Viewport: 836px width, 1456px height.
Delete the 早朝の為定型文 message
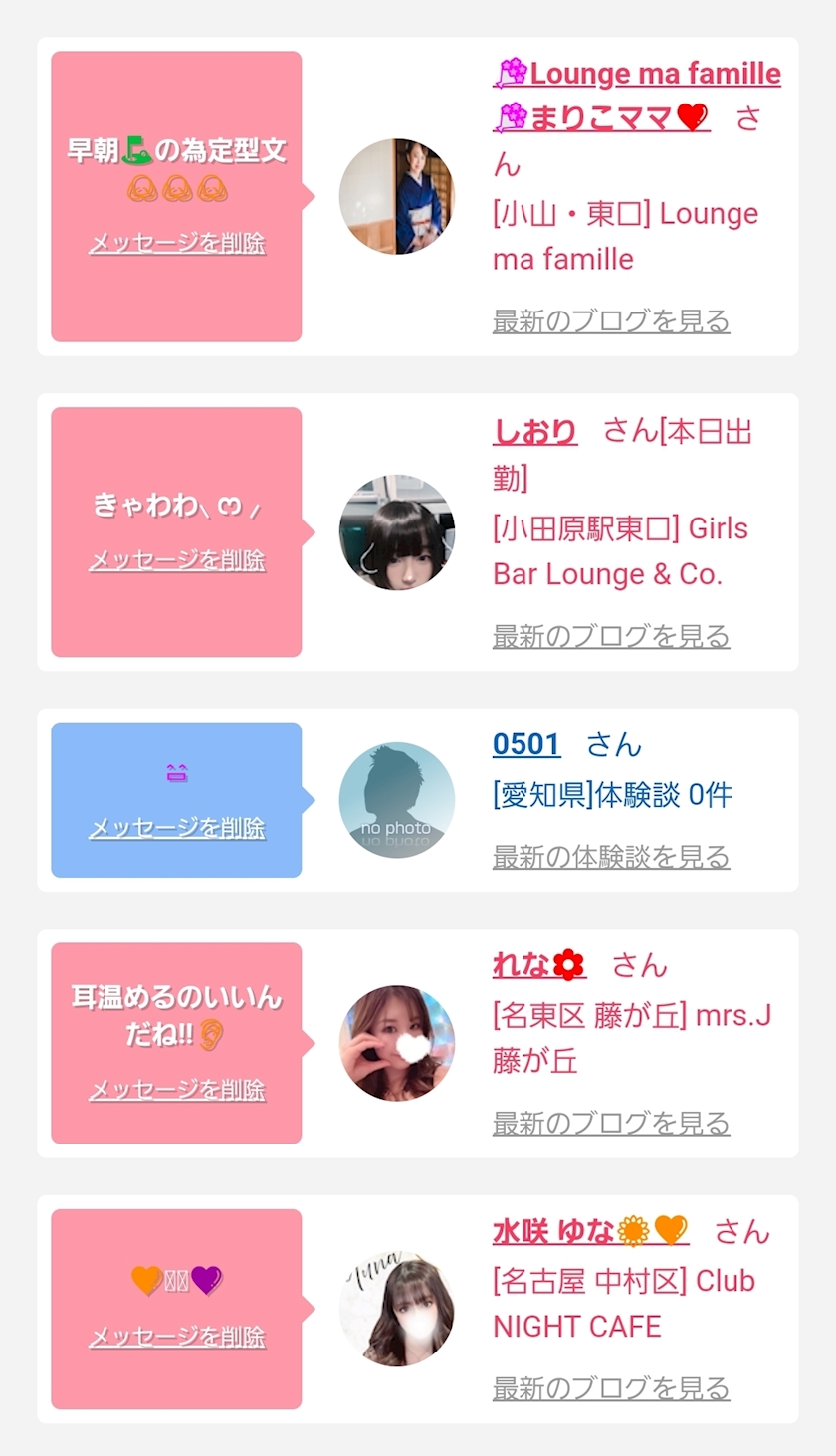[x=177, y=244]
